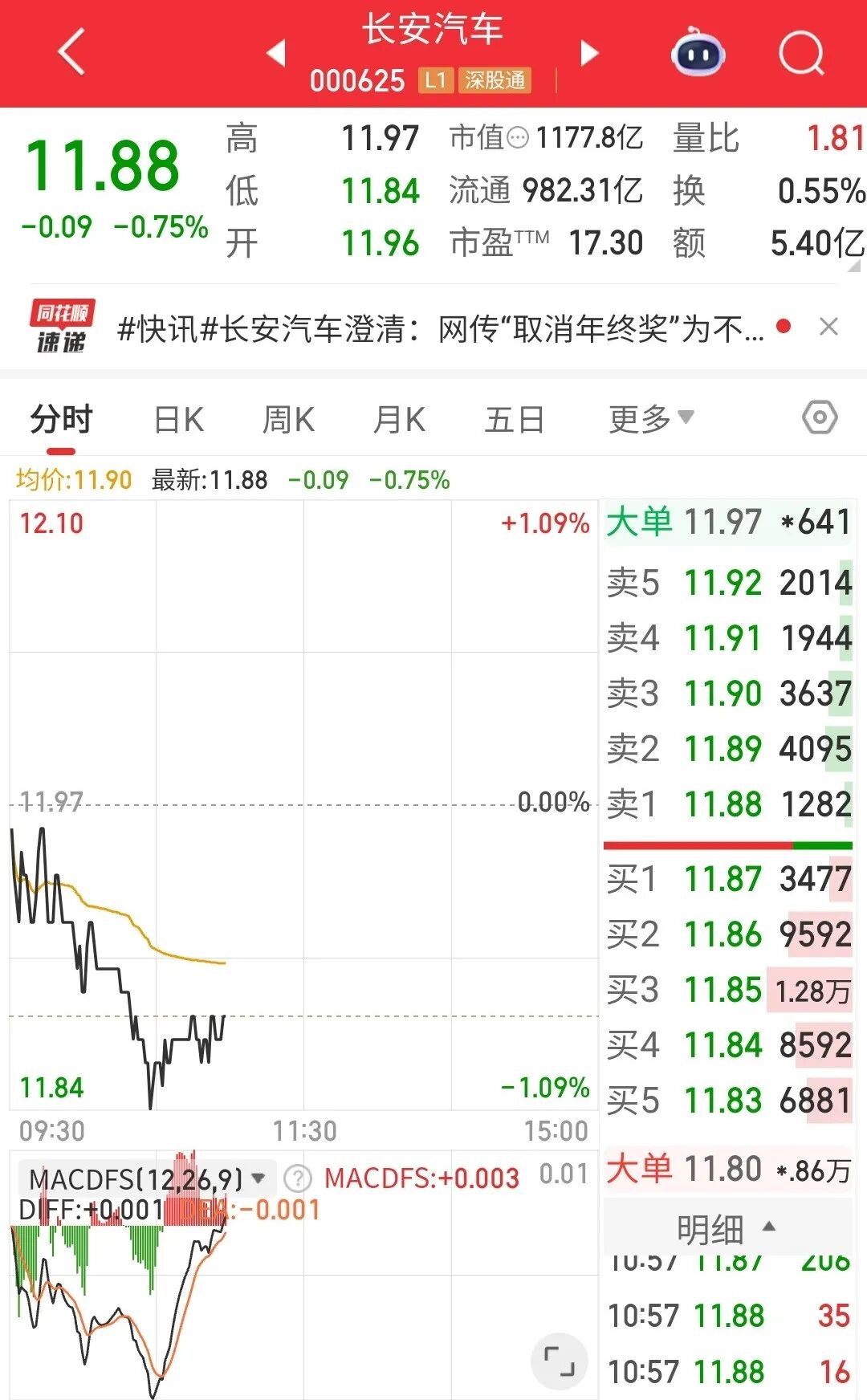The width and height of the screenshot is (867, 1400).
Task: Open the search icon in header
Action: pyautogui.click(x=802, y=54)
